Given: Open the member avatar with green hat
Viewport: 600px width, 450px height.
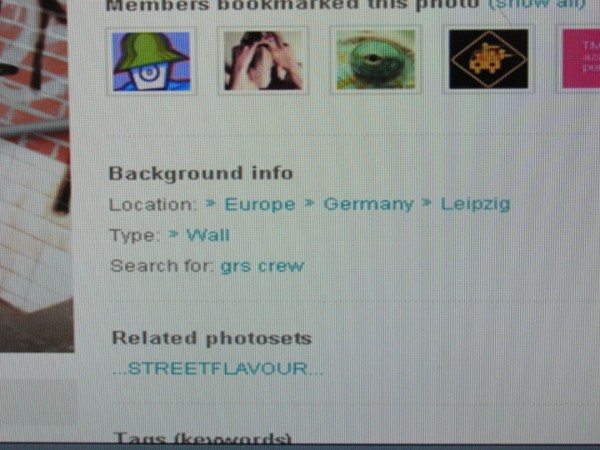Looking at the screenshot, I should pyautogui.click(x=151, y=61).
